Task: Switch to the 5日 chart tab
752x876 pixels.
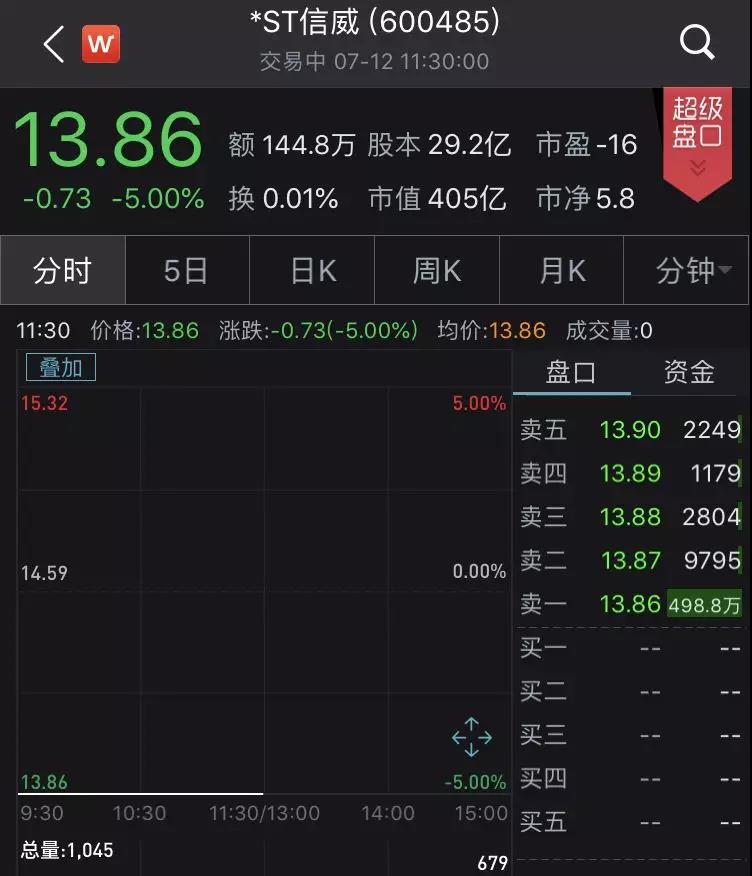Action: 187,270
